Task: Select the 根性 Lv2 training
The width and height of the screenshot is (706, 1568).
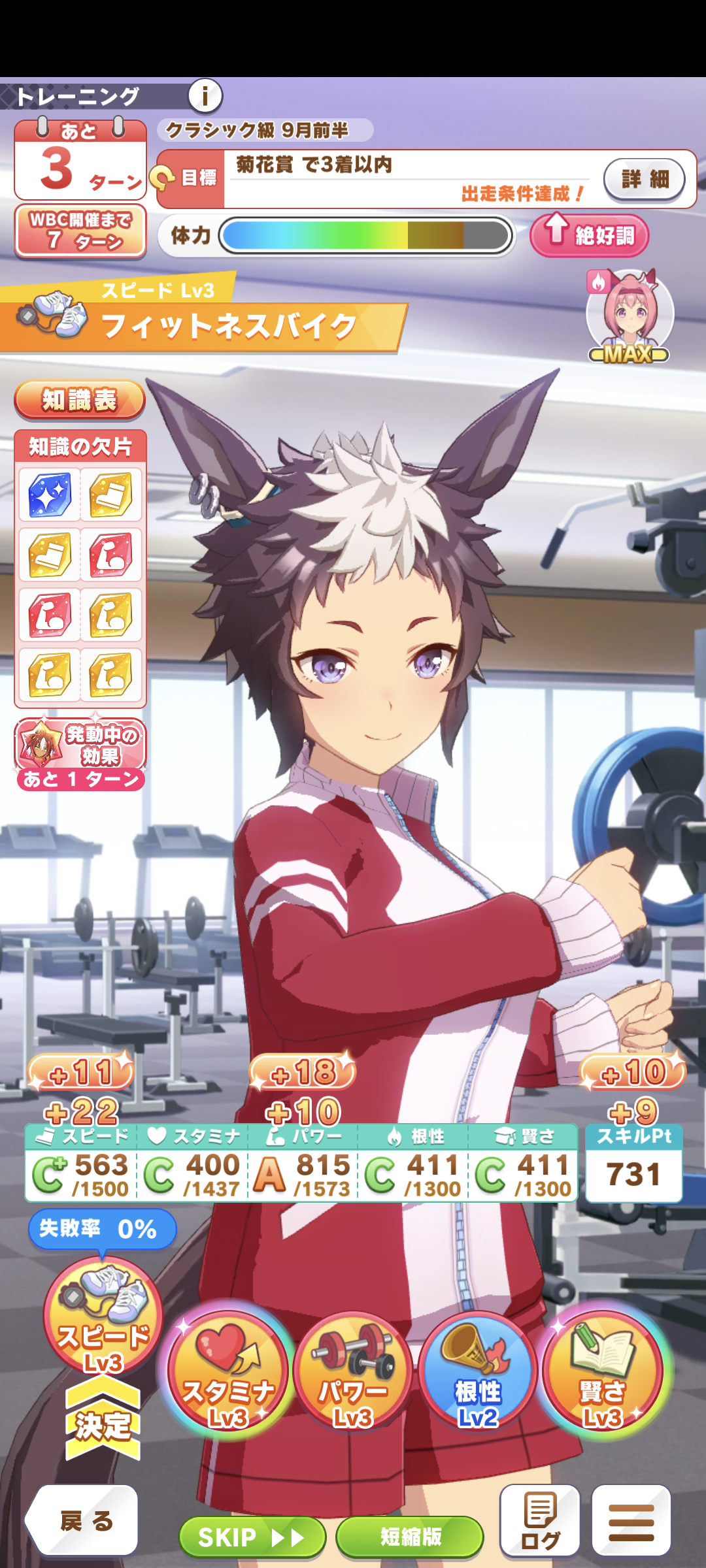Action: tap(477, 1371)
